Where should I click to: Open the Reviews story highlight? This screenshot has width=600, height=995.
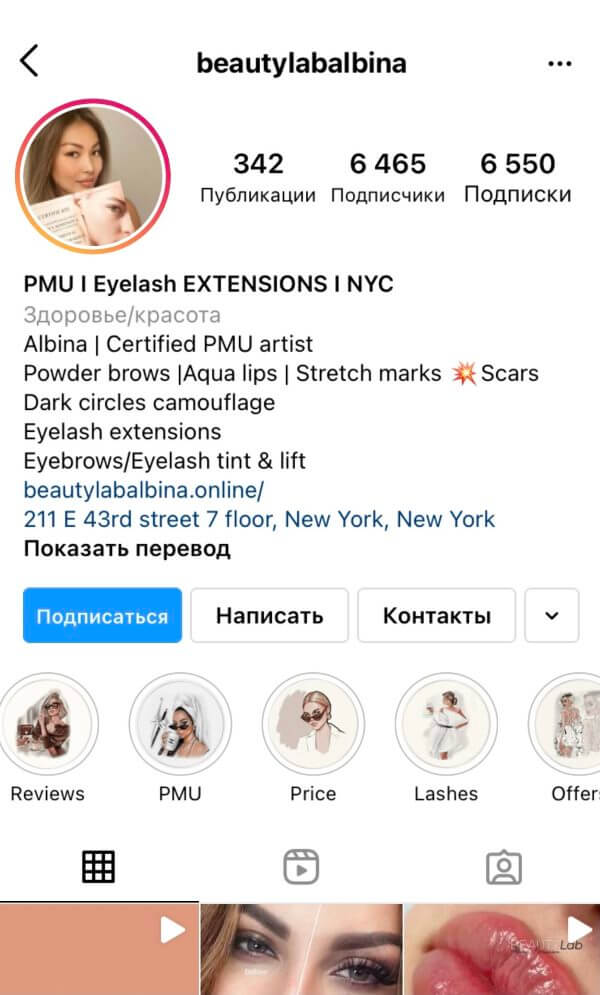pos(47,724)
